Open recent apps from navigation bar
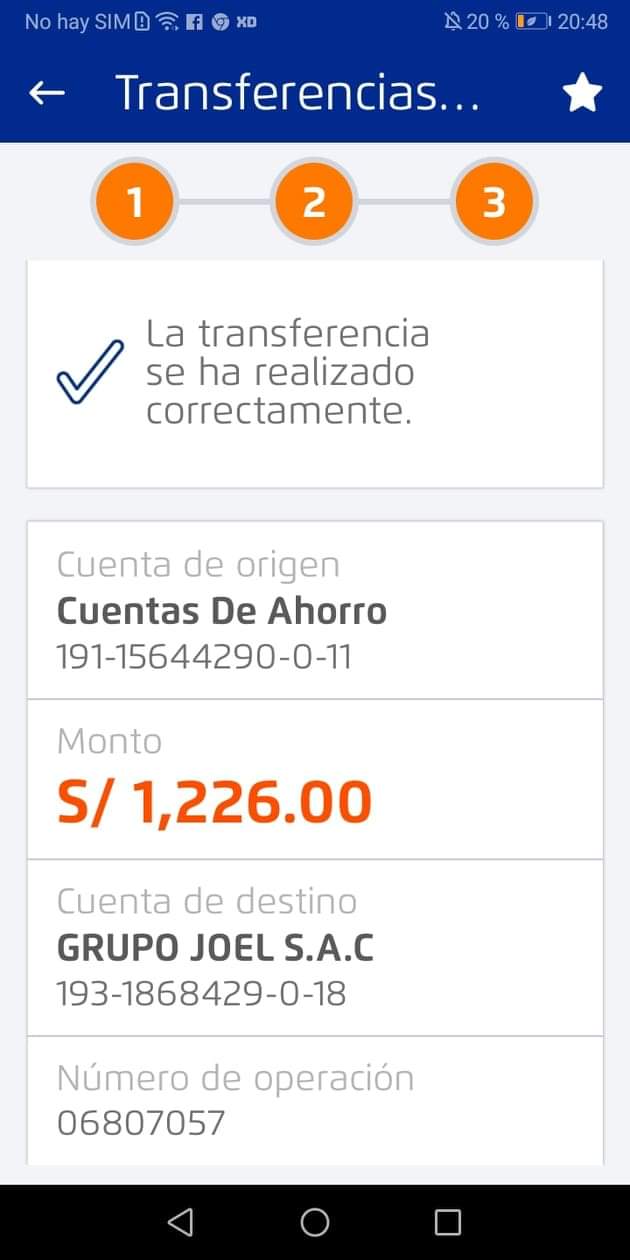630x1260 pixels. pyautogui.click(x=448, y=1221)
